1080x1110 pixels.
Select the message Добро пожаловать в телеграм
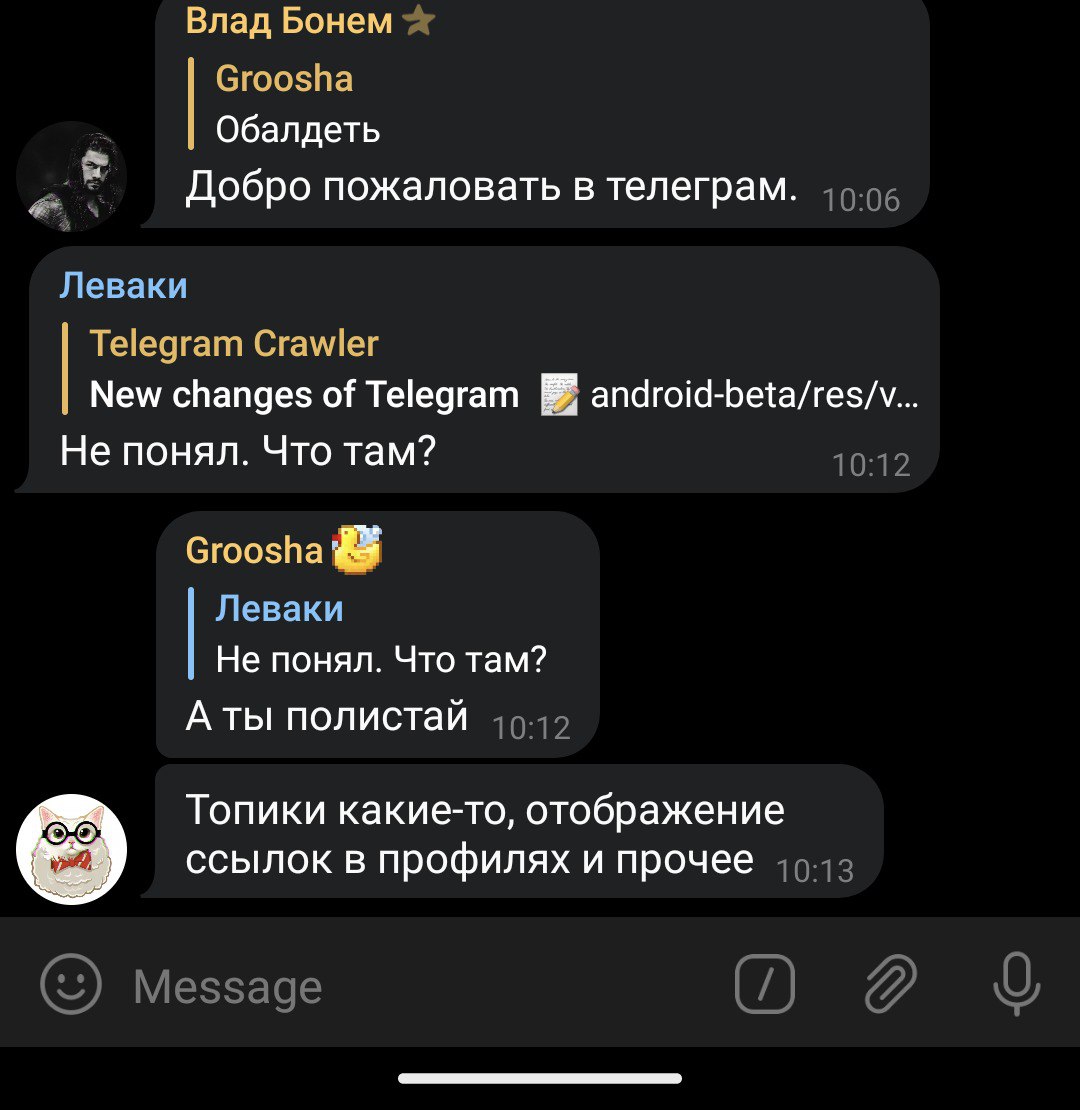[x=490, y=187]
